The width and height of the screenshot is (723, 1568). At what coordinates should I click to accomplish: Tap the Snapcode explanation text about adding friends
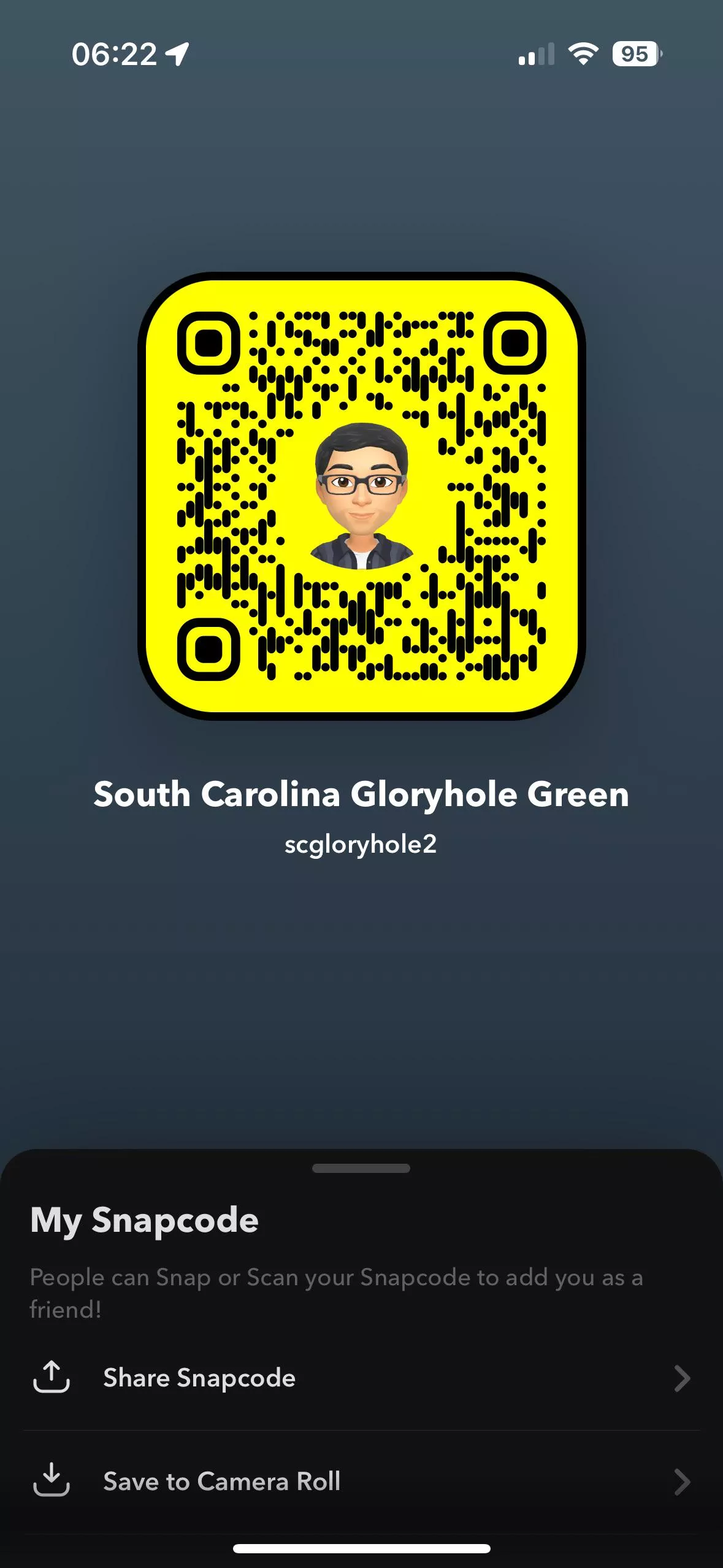tap(336, 1281)
